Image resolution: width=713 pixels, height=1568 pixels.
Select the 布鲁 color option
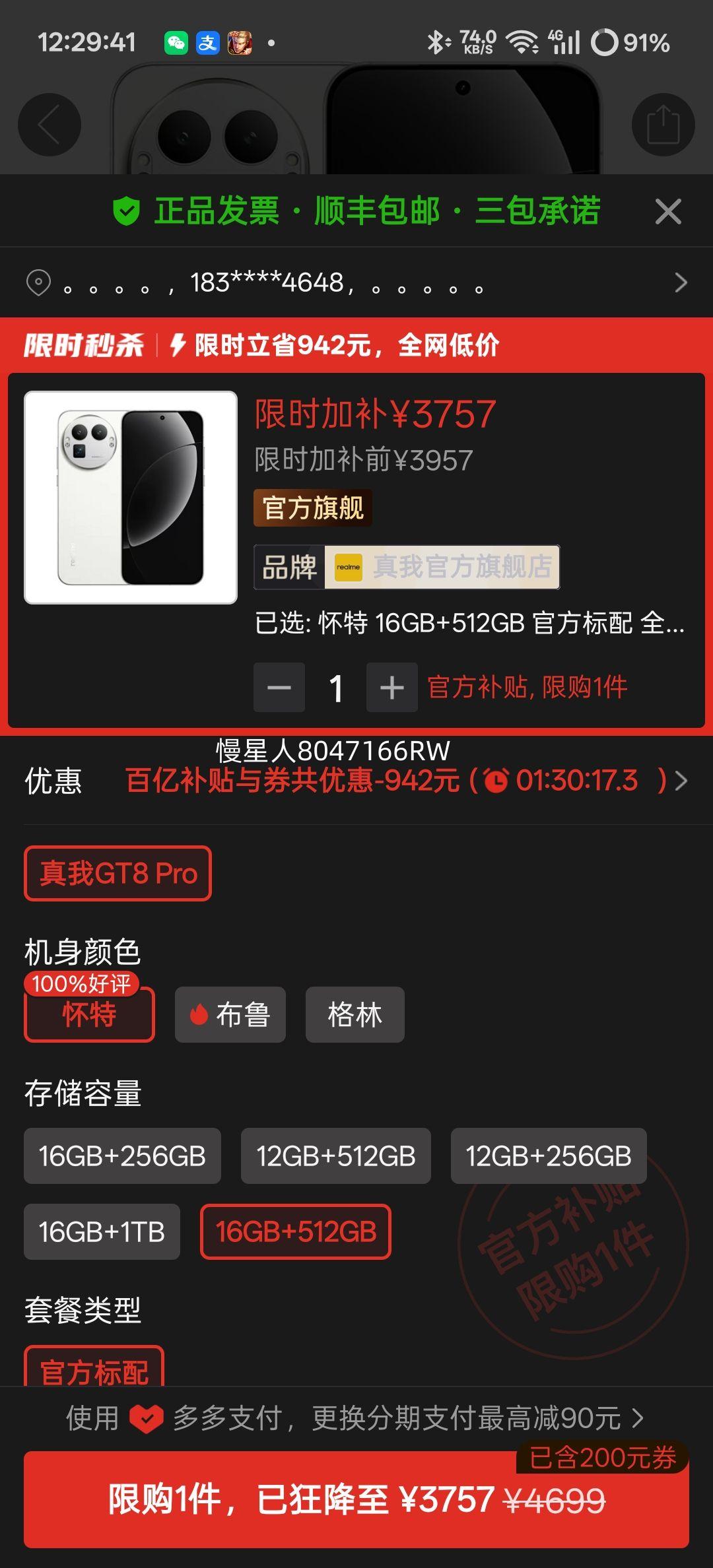point(230,1015)
